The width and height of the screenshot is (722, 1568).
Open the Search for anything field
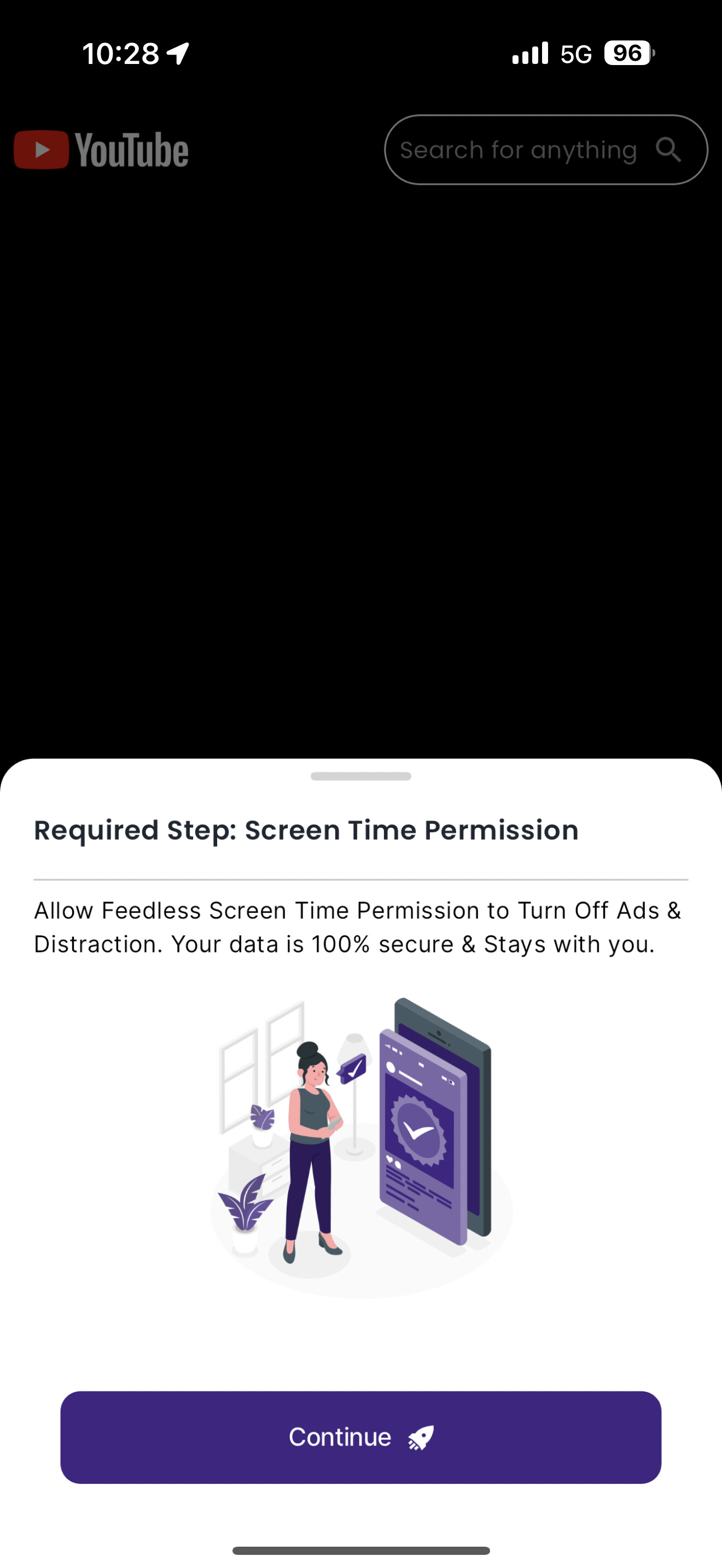click(x=545, y=150)
